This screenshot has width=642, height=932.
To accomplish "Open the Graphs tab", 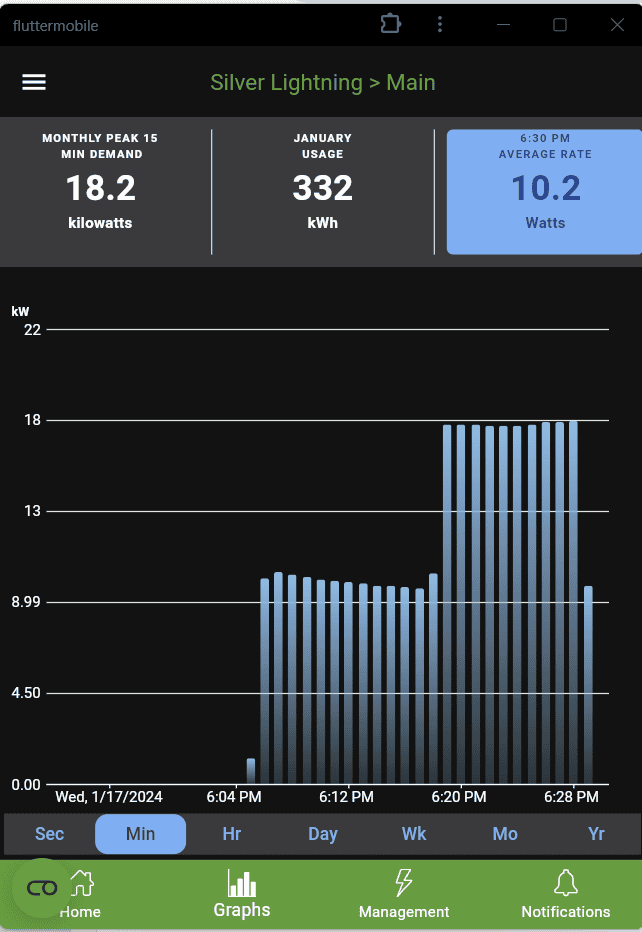I will point(242,894).
